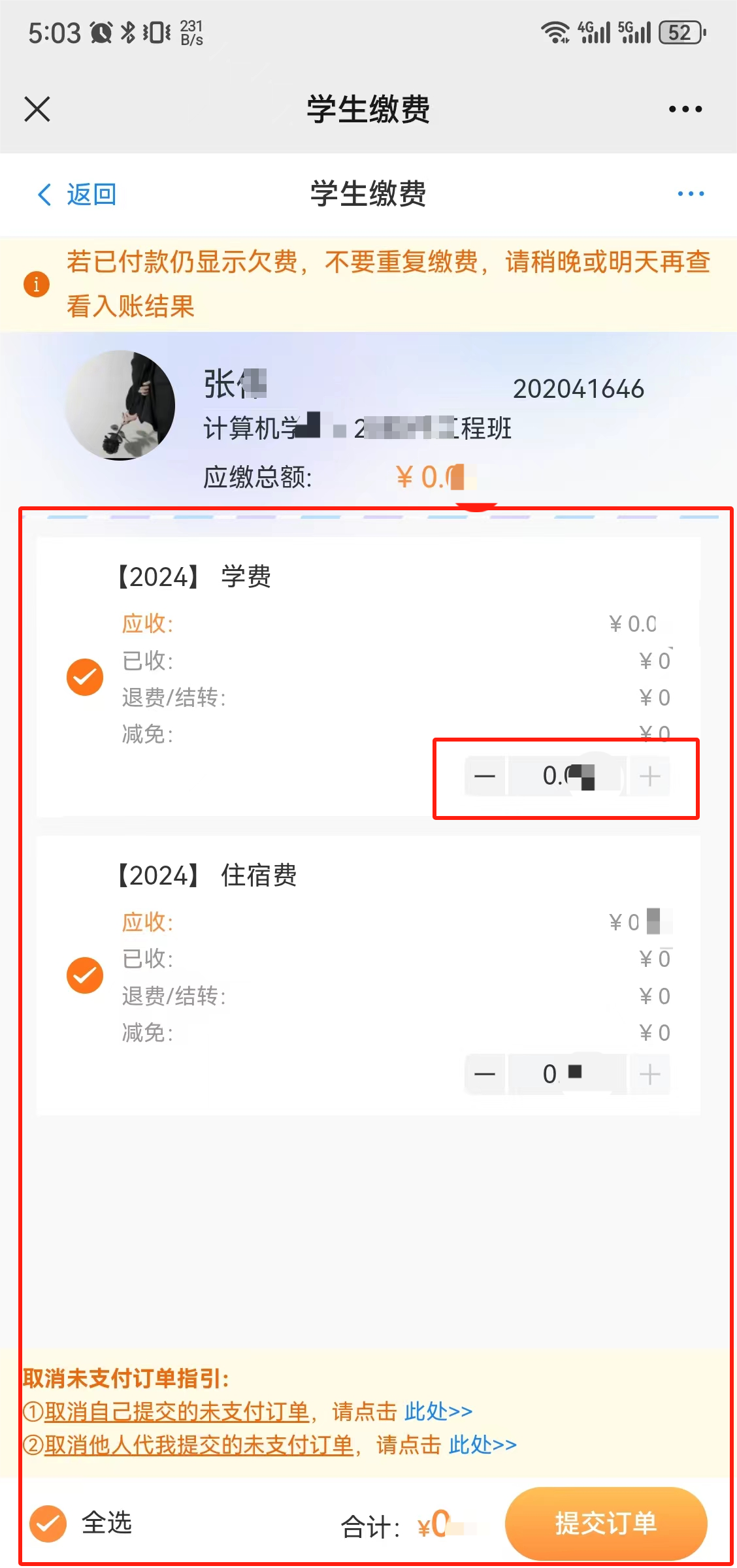This screenshot has width=737, height=1568.
Task: Edit the 住宿费 amount field
Action: pyautogui.click(x=567, y=1074)
